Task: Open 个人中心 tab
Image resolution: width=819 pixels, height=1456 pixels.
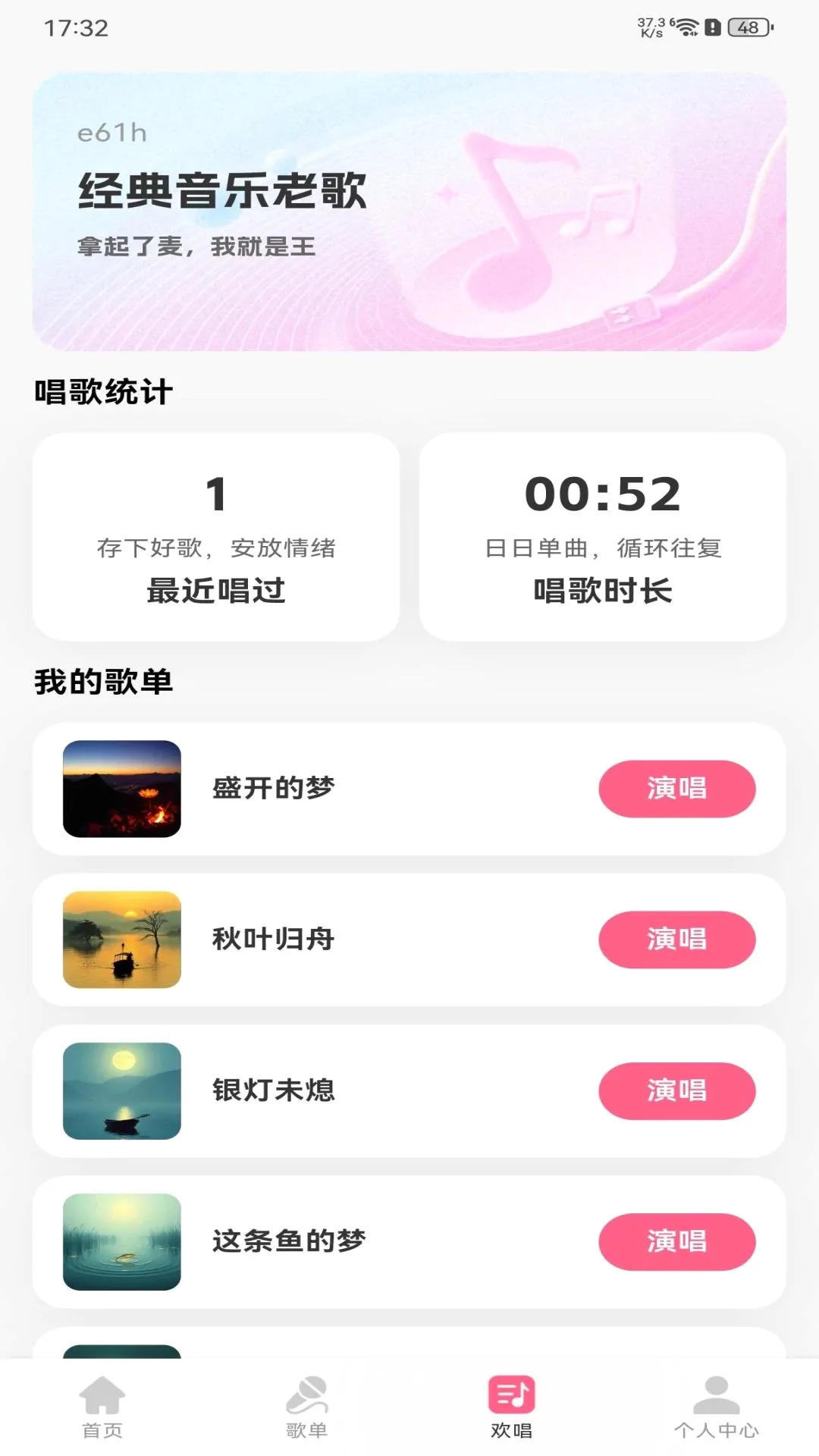Action: [x=717, y=1407]
